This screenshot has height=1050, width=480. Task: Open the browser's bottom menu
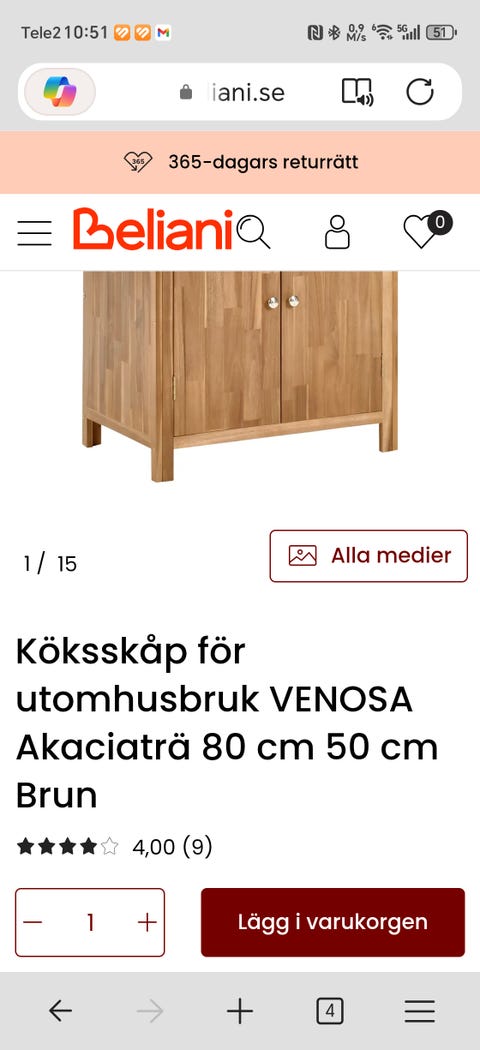point(420,1011)
